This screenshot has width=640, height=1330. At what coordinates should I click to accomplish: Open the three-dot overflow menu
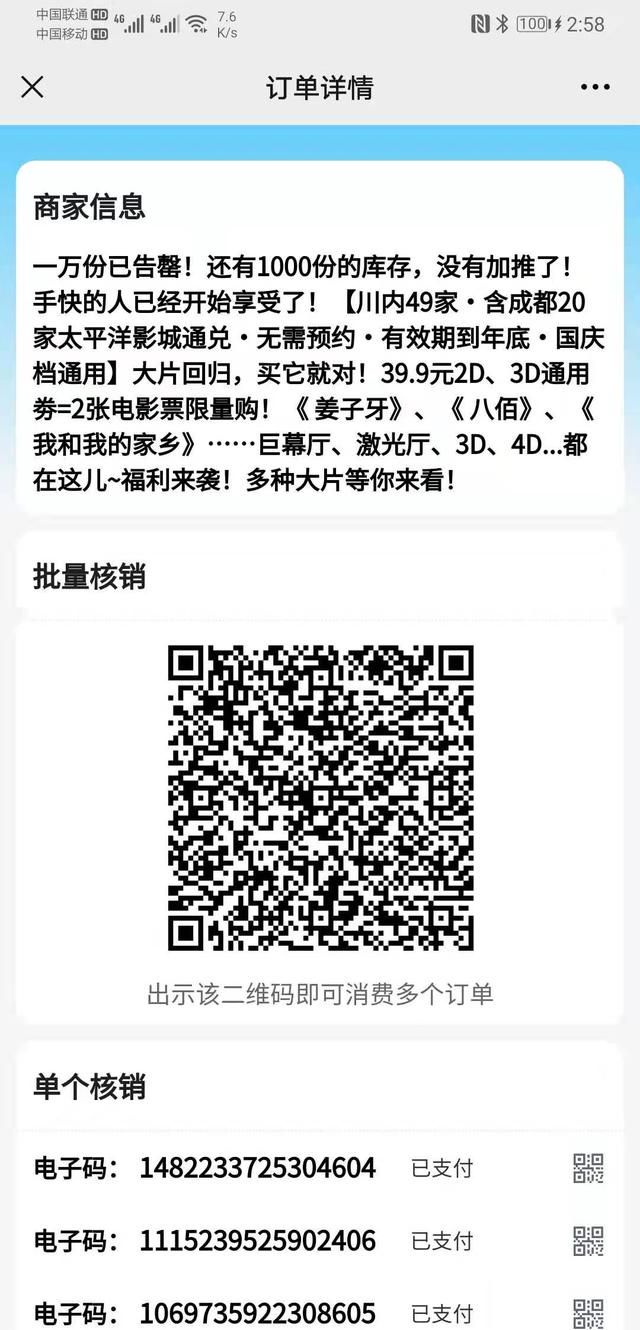[x=595, y=87]
